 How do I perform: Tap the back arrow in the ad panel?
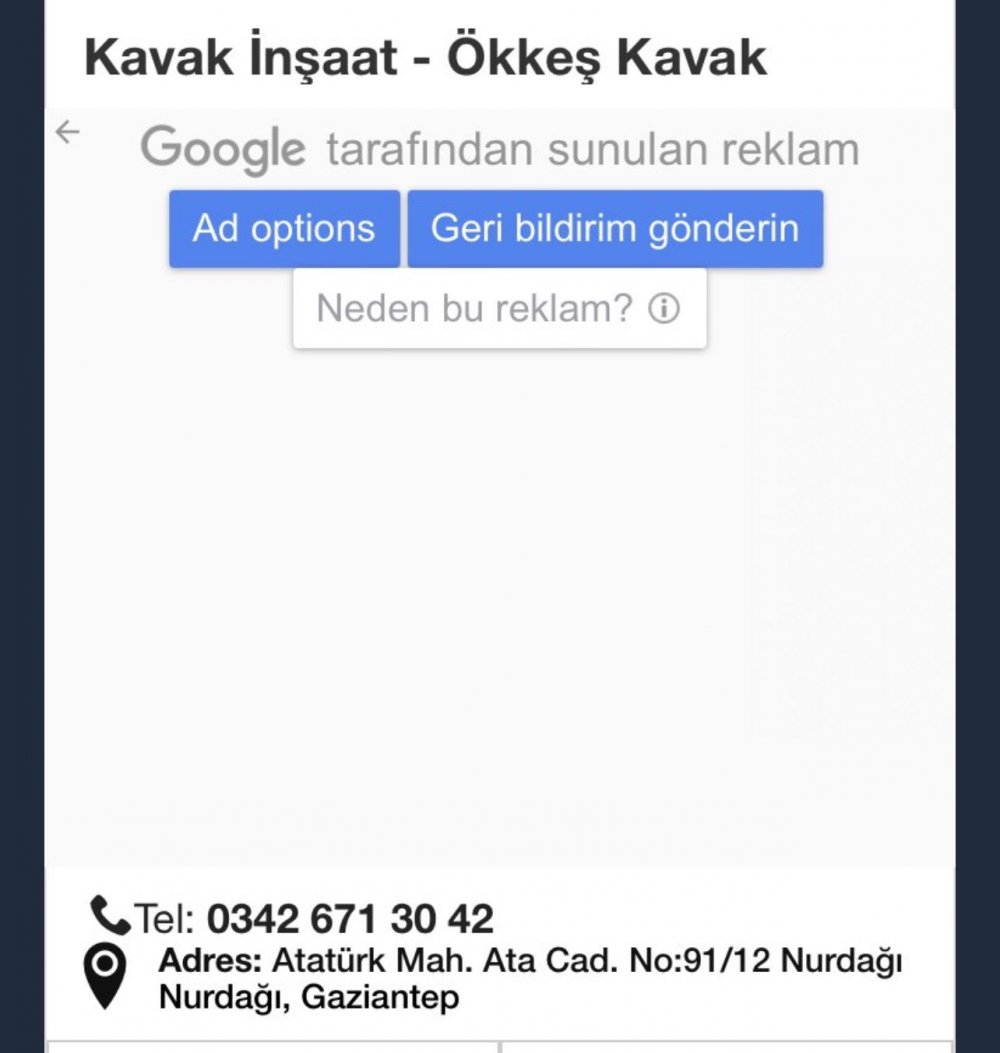click(x=67, y=133)
